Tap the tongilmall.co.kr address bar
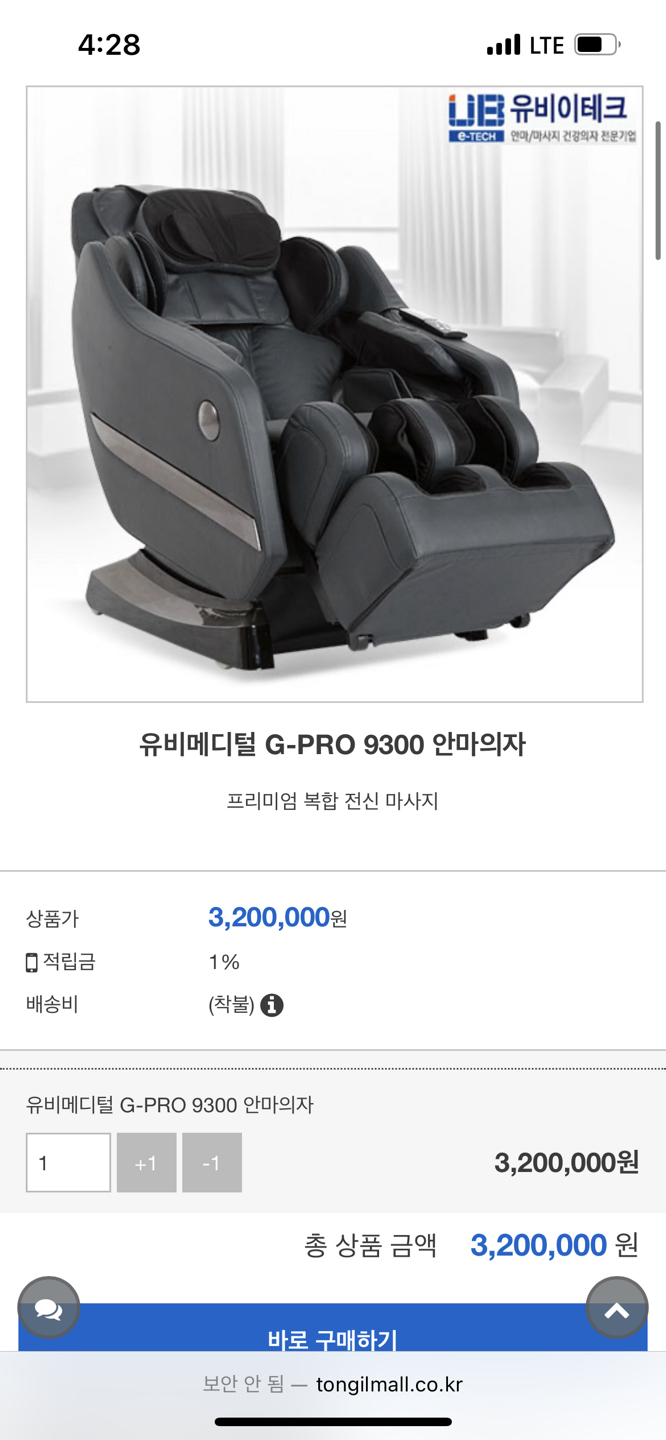Viewport: 666px width, 1440px height. click(333, 1384)
